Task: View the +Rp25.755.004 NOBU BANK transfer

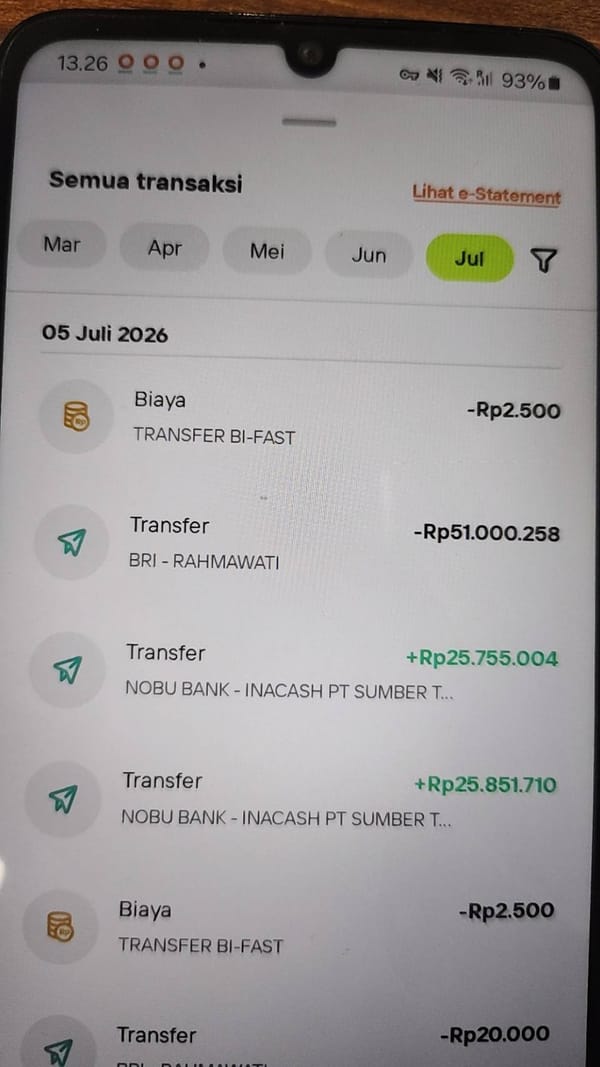Action: click(294, 670)
